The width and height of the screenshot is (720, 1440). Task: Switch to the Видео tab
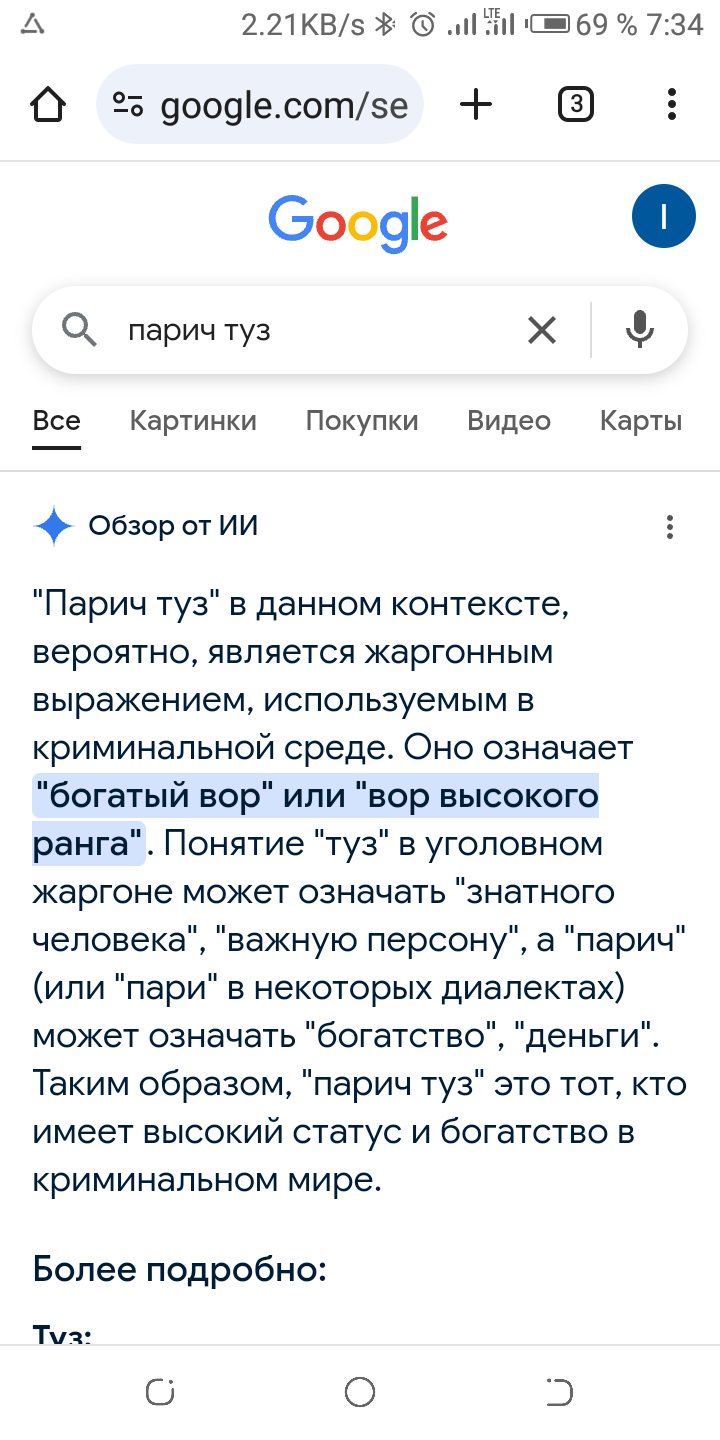[509, 421]
